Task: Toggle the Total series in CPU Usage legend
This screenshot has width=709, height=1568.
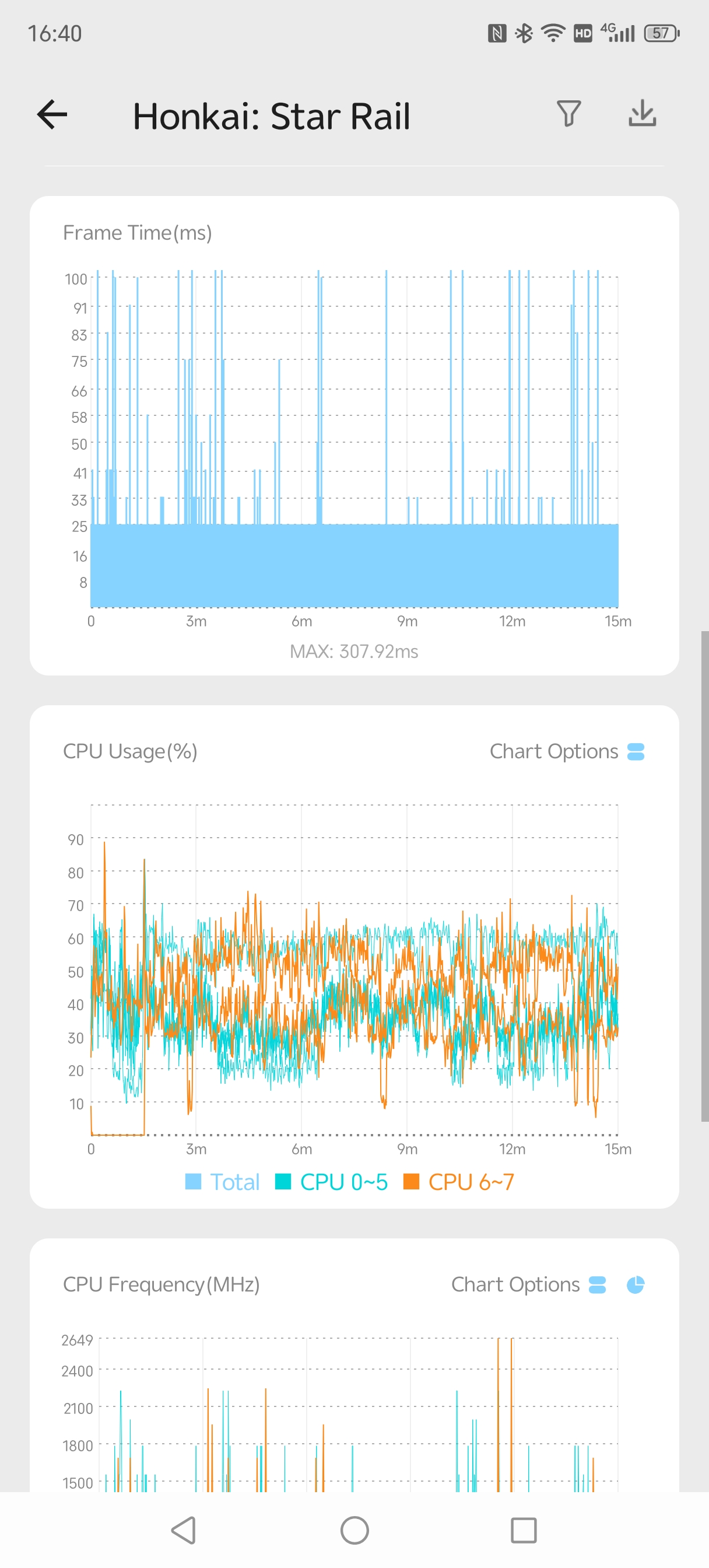Action: 223,1182
